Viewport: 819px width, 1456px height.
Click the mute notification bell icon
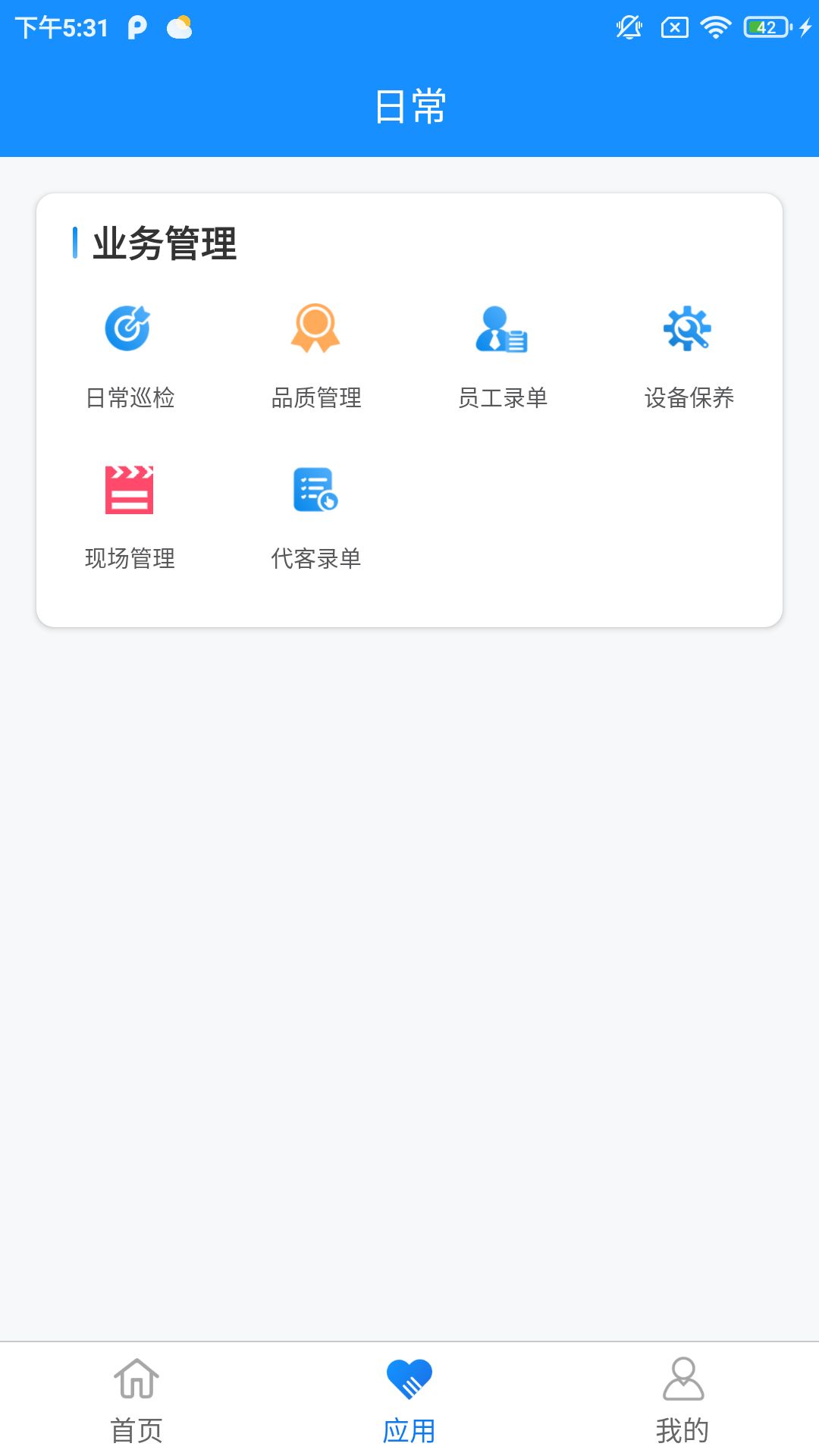click(x=629, y=27)
